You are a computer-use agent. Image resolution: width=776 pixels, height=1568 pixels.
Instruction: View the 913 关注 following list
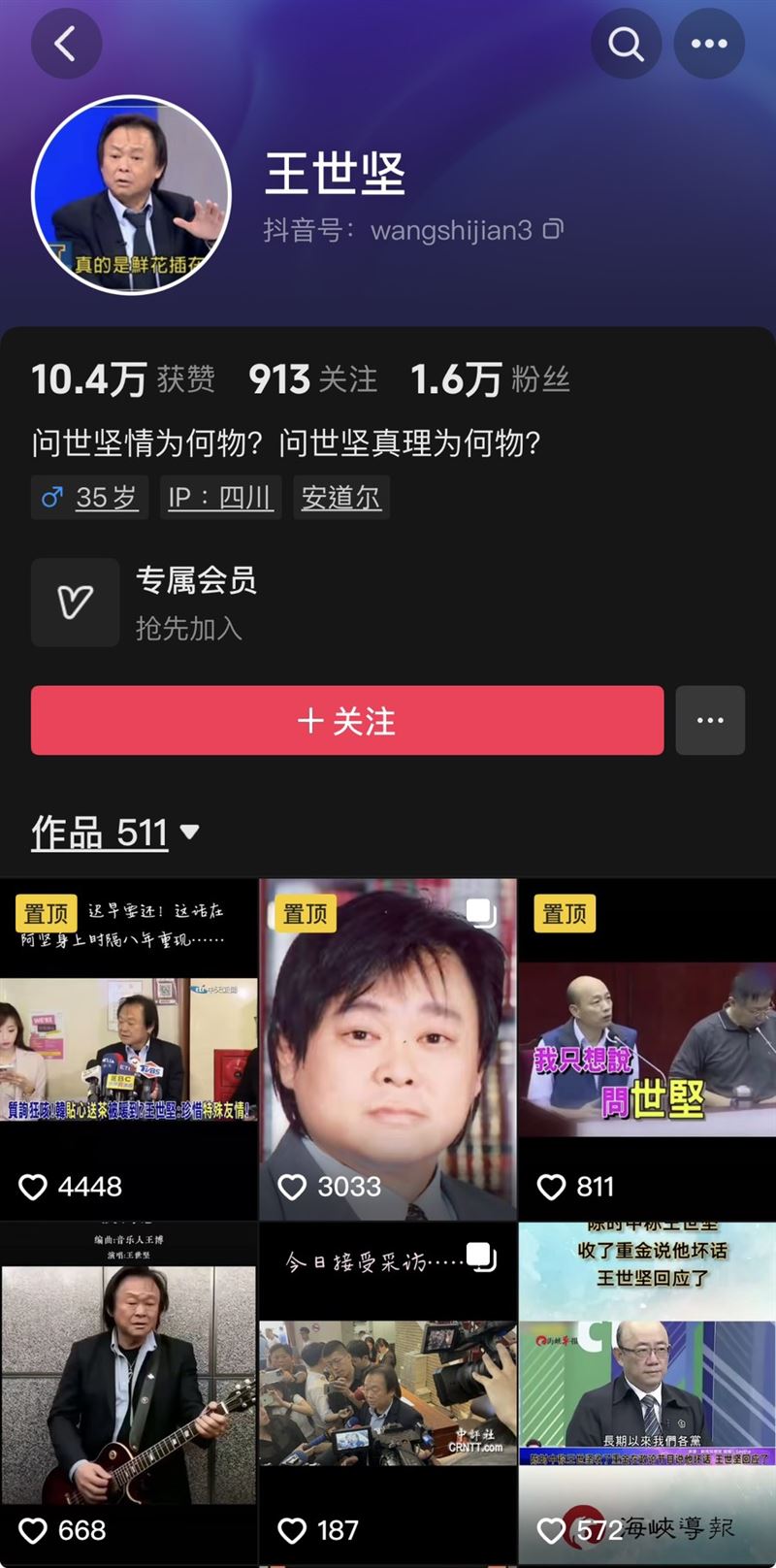coord(312,379)
